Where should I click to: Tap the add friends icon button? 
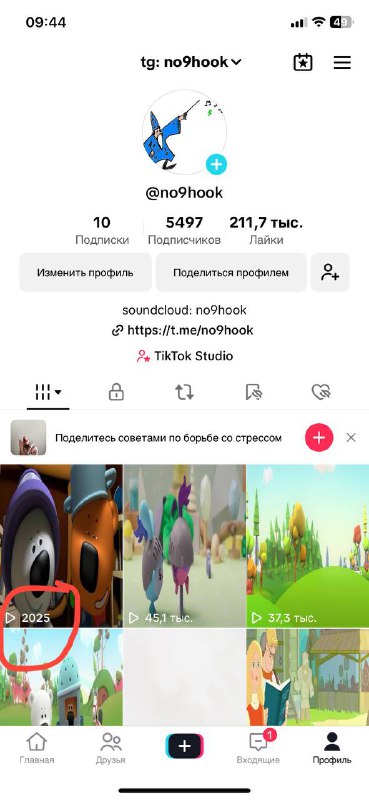tap(330, 272)
